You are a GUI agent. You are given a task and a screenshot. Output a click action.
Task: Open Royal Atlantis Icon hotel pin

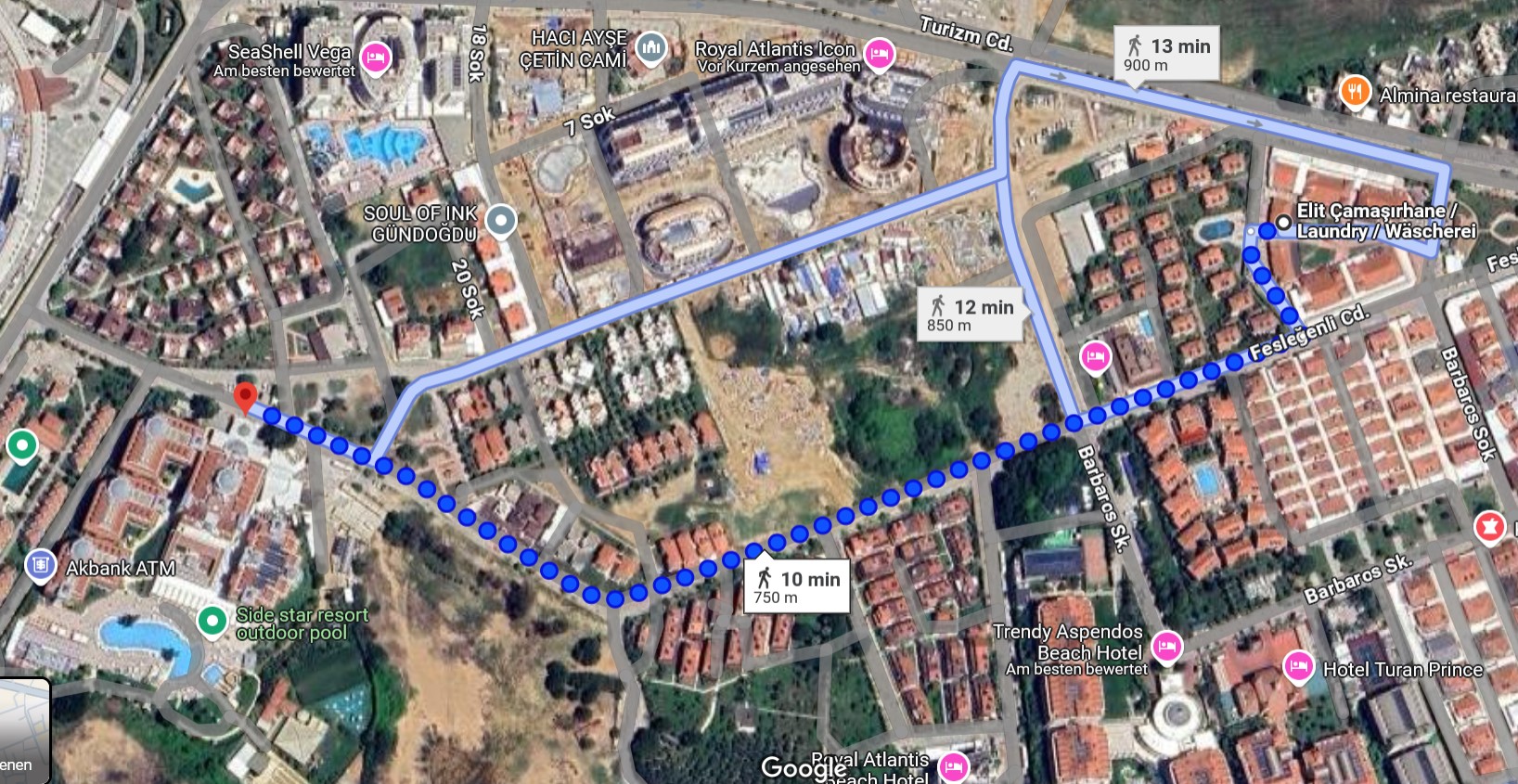coord(879,54)
